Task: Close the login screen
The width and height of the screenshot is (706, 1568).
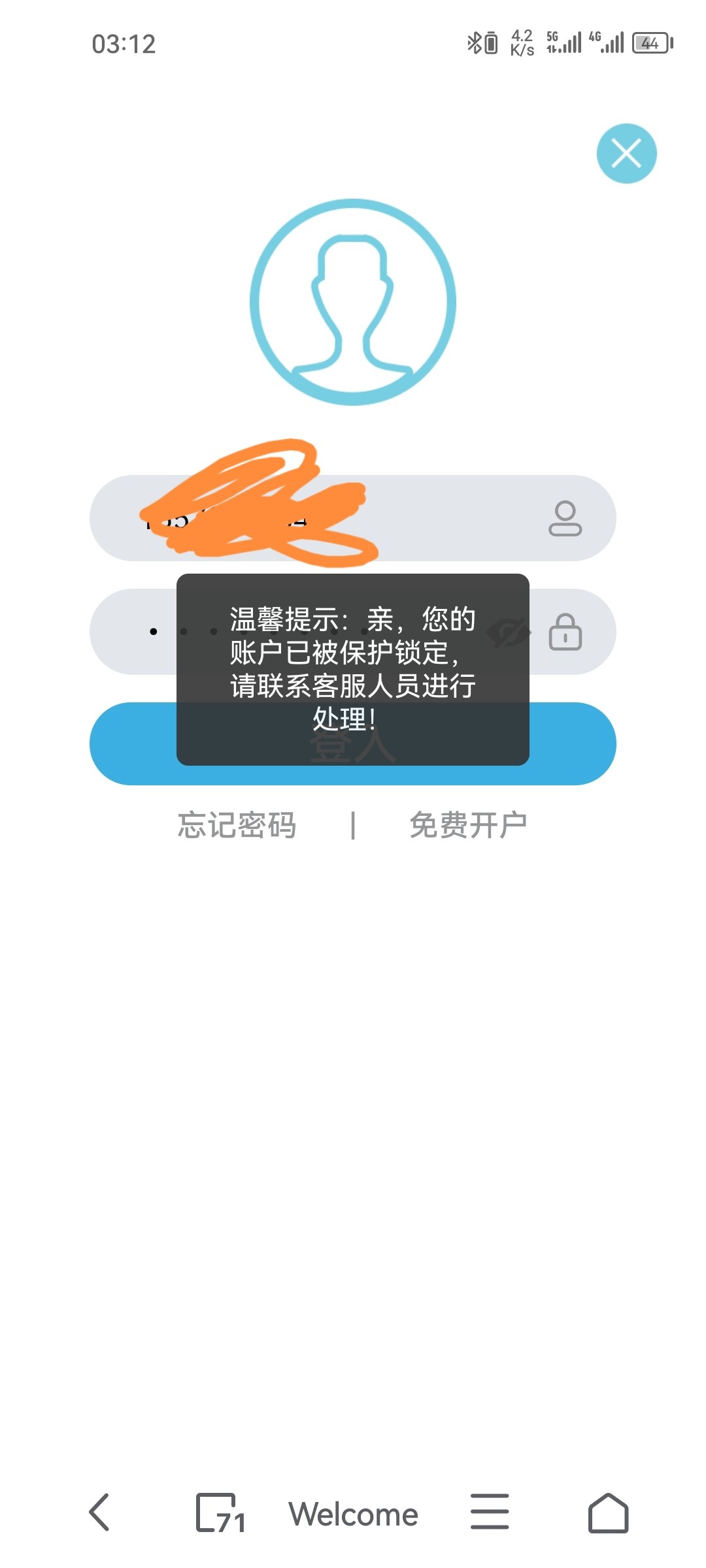Action: pos(626,154)
